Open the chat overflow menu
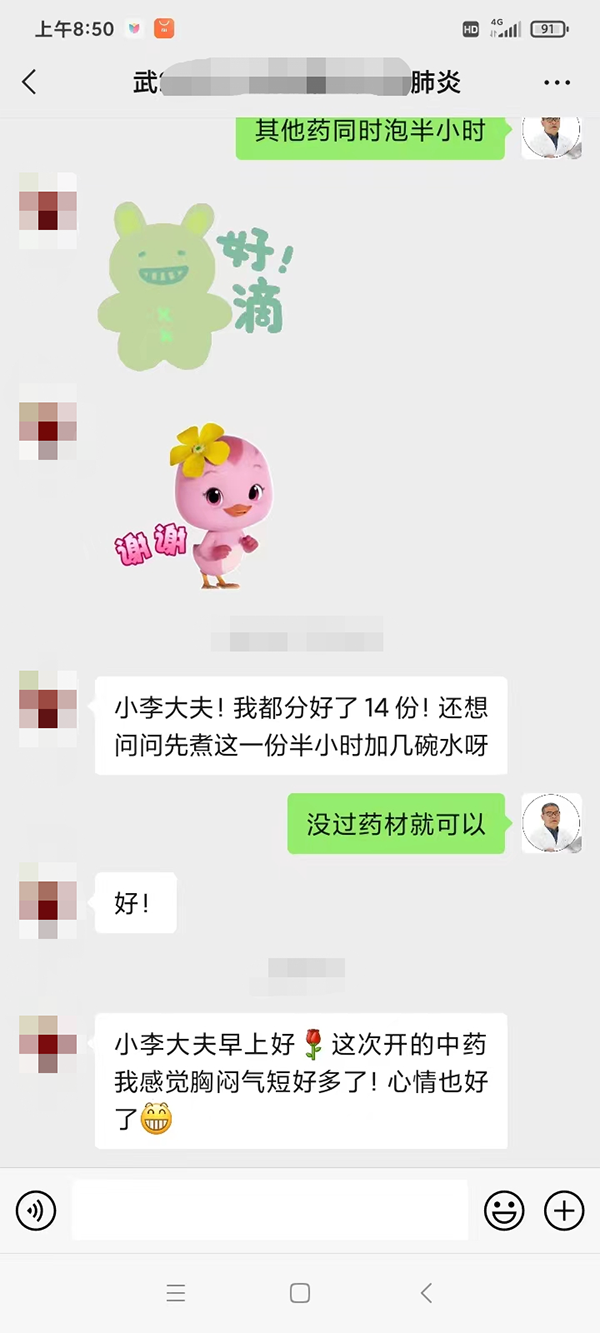The width and height of the screenshot is (600, 1333). [x=556, y=82]
